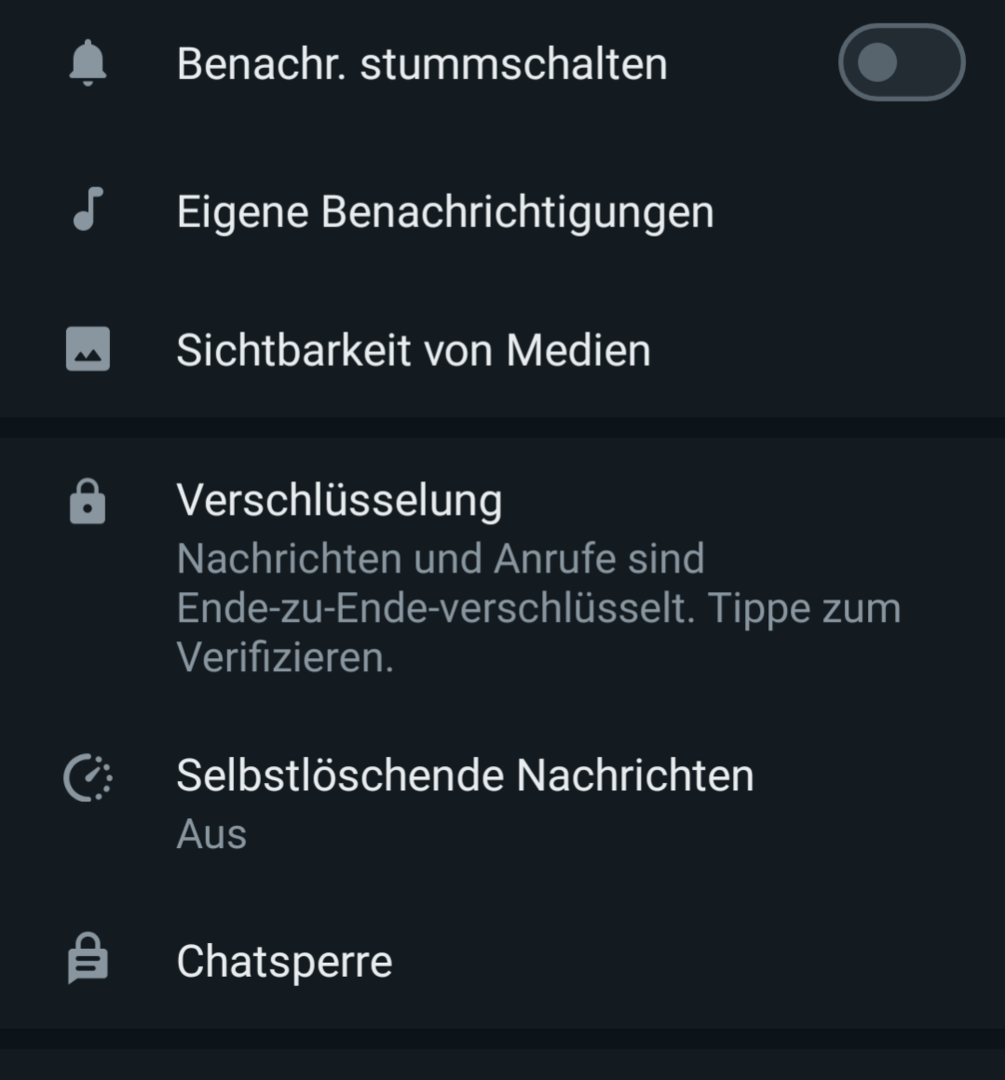Open Verschlüsselung to verify encryption
The width and height of the screenshot is (1005, 1080).
tap(340, 501)
